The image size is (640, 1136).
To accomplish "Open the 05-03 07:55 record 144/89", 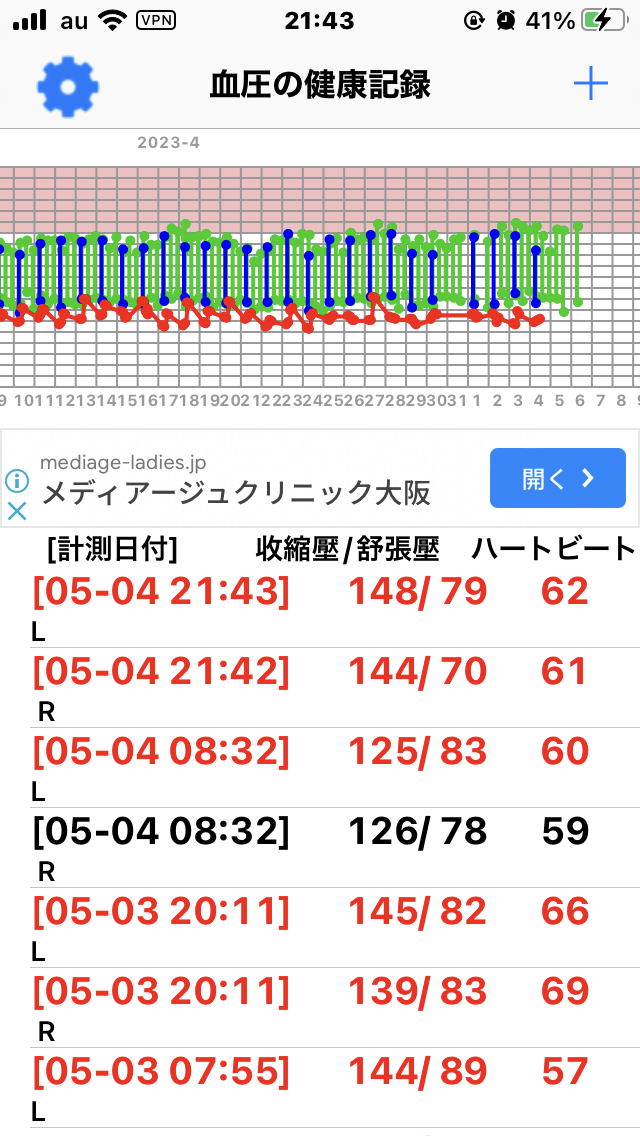I will point(320,1087).
